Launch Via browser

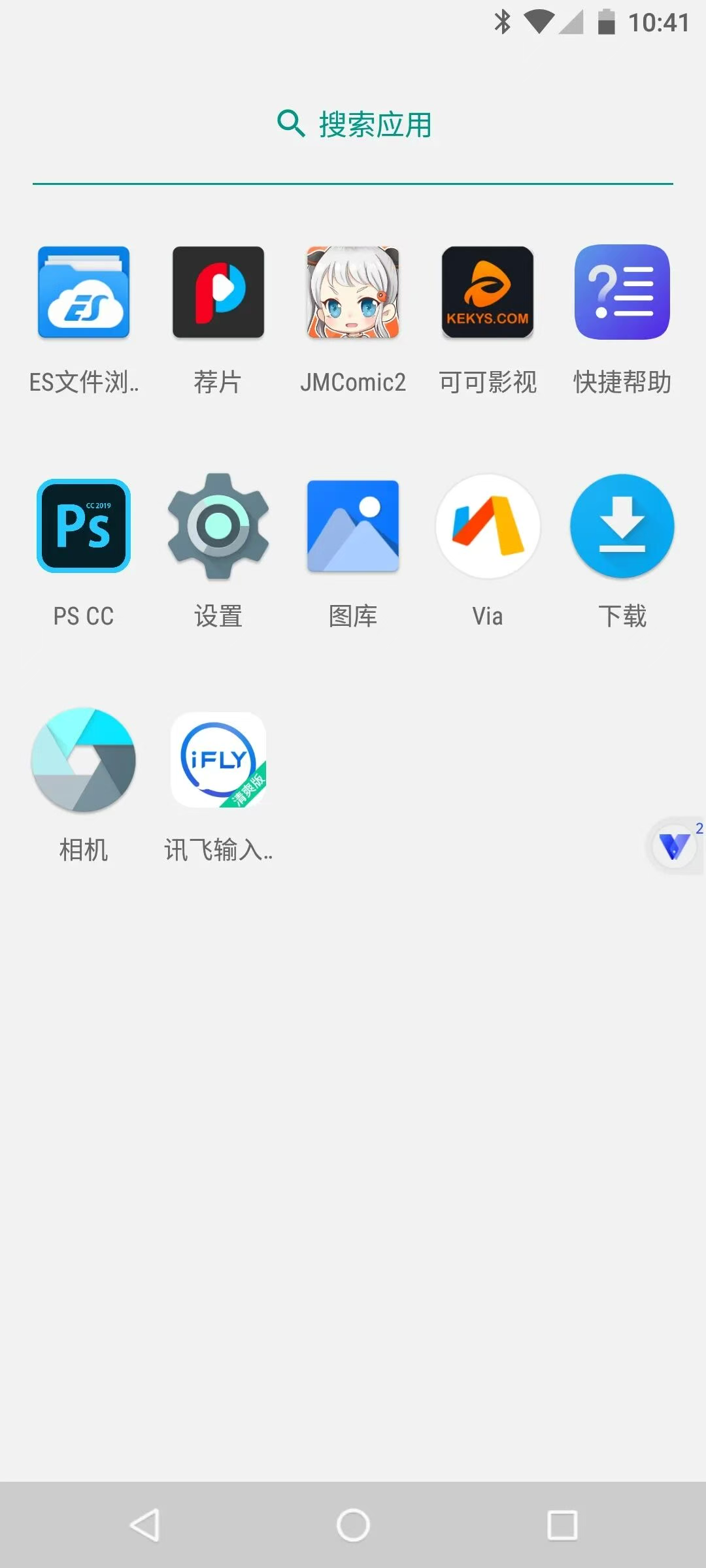click(x=488, y=526)
